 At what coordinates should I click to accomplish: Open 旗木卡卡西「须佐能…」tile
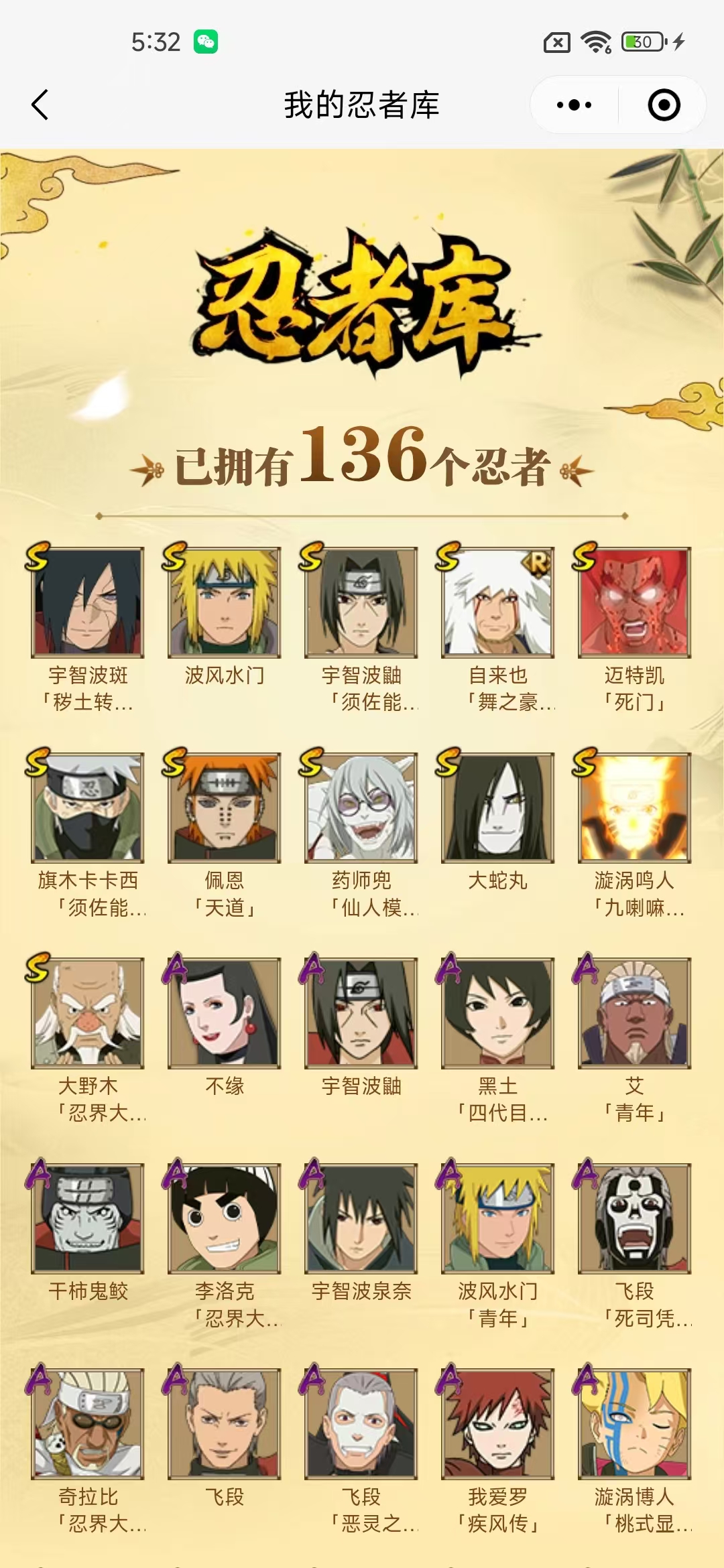(x=88, y=807)
